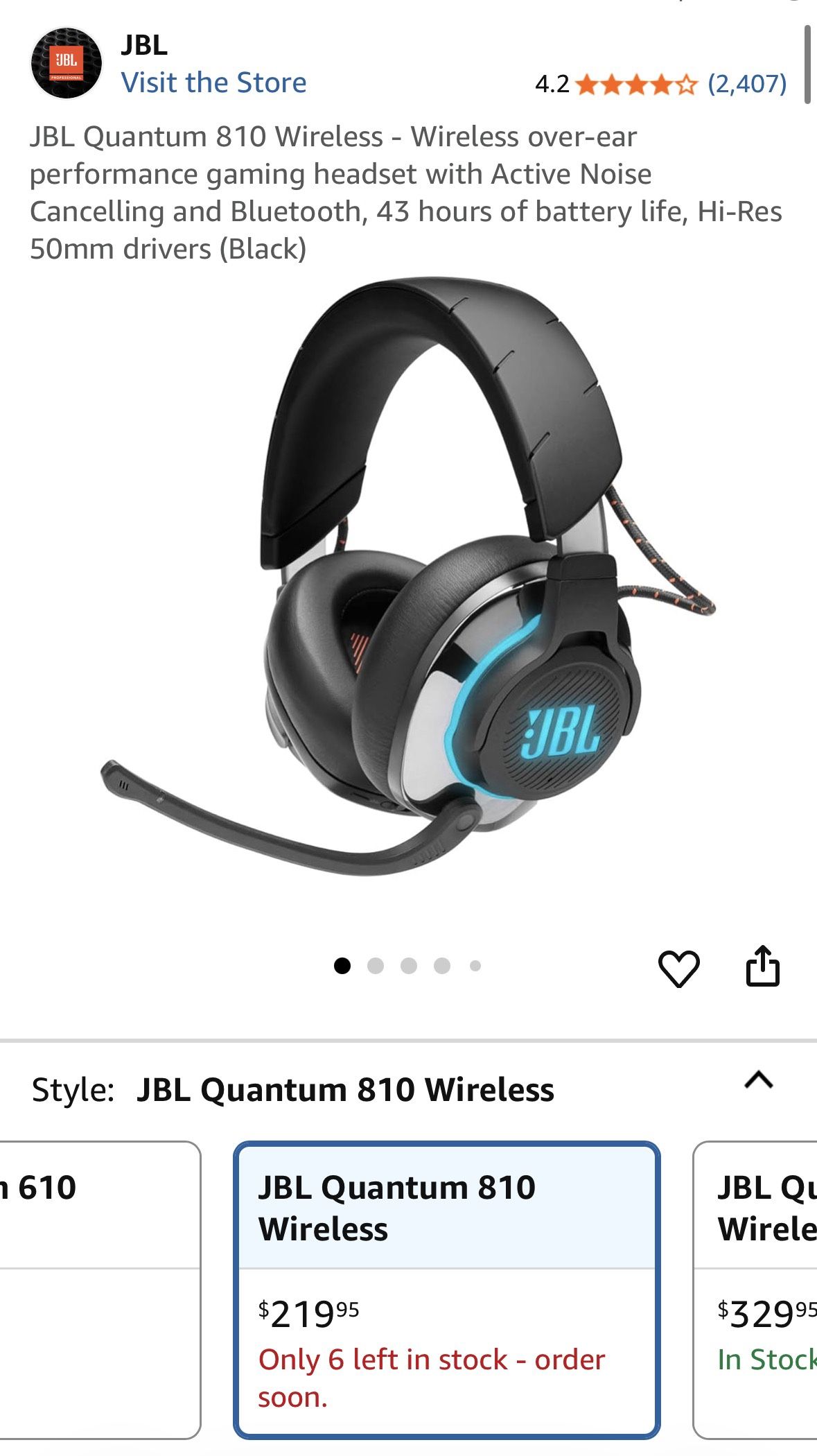Viewport: 817px width, 1456px height.
Task: Select the last carousel dot
Action: (475, 964)
